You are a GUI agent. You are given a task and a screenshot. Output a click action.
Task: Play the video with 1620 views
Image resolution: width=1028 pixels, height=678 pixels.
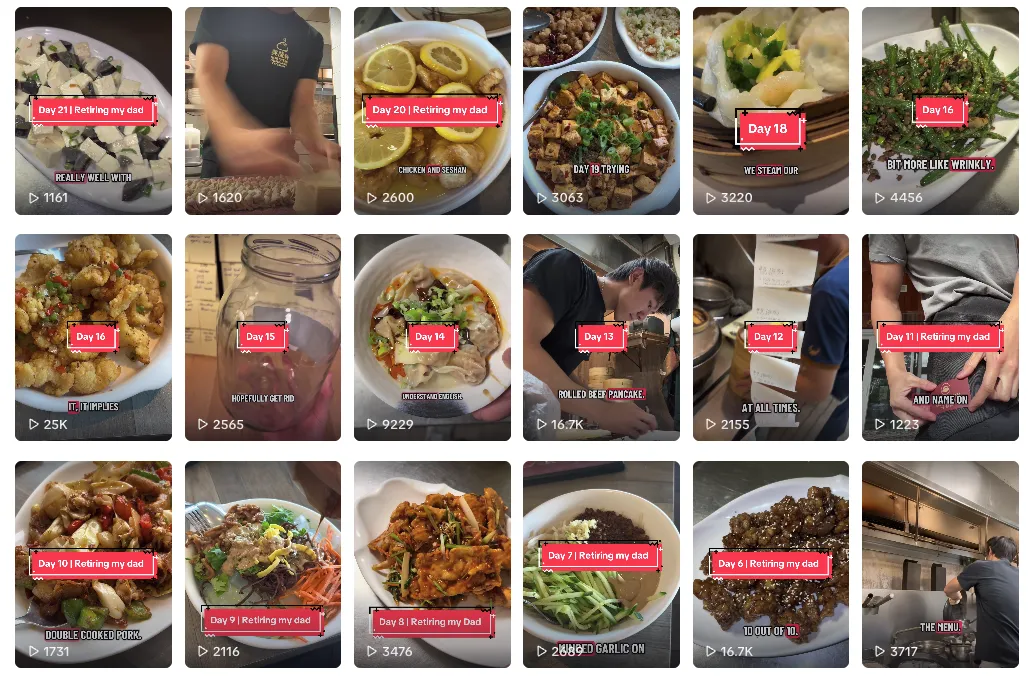coord(262,110)
